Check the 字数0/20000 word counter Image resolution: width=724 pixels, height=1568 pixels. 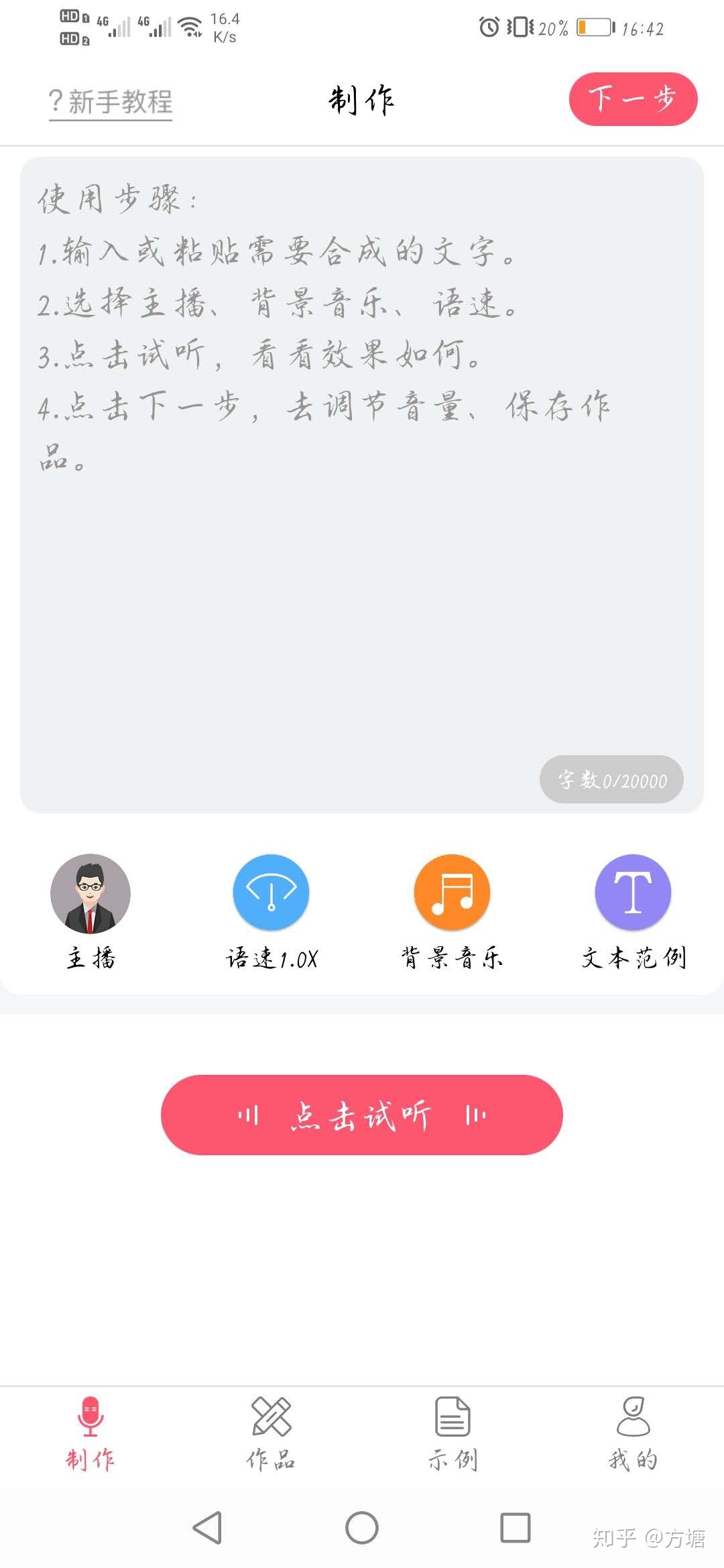[611, 779]
